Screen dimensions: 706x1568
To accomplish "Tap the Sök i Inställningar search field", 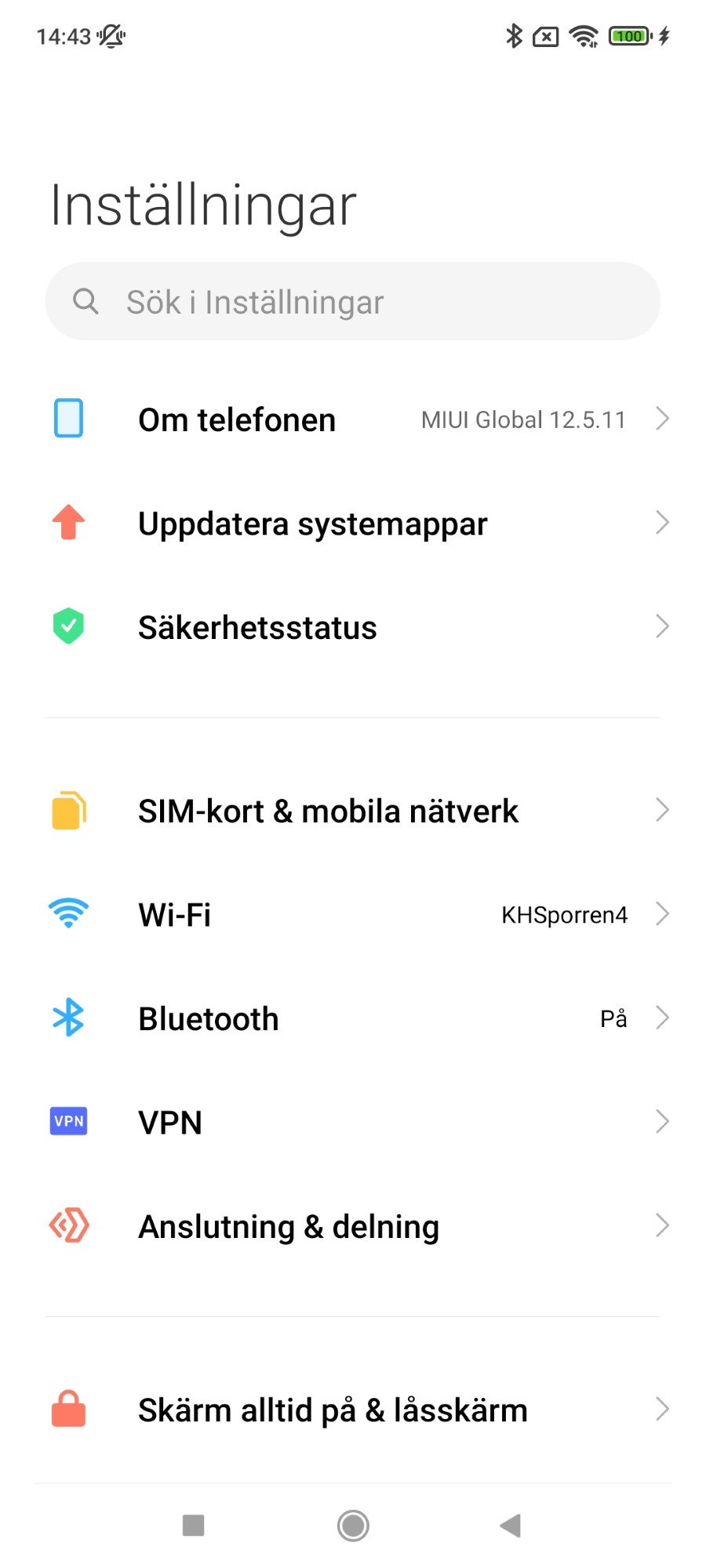I will tap(353, 302).
